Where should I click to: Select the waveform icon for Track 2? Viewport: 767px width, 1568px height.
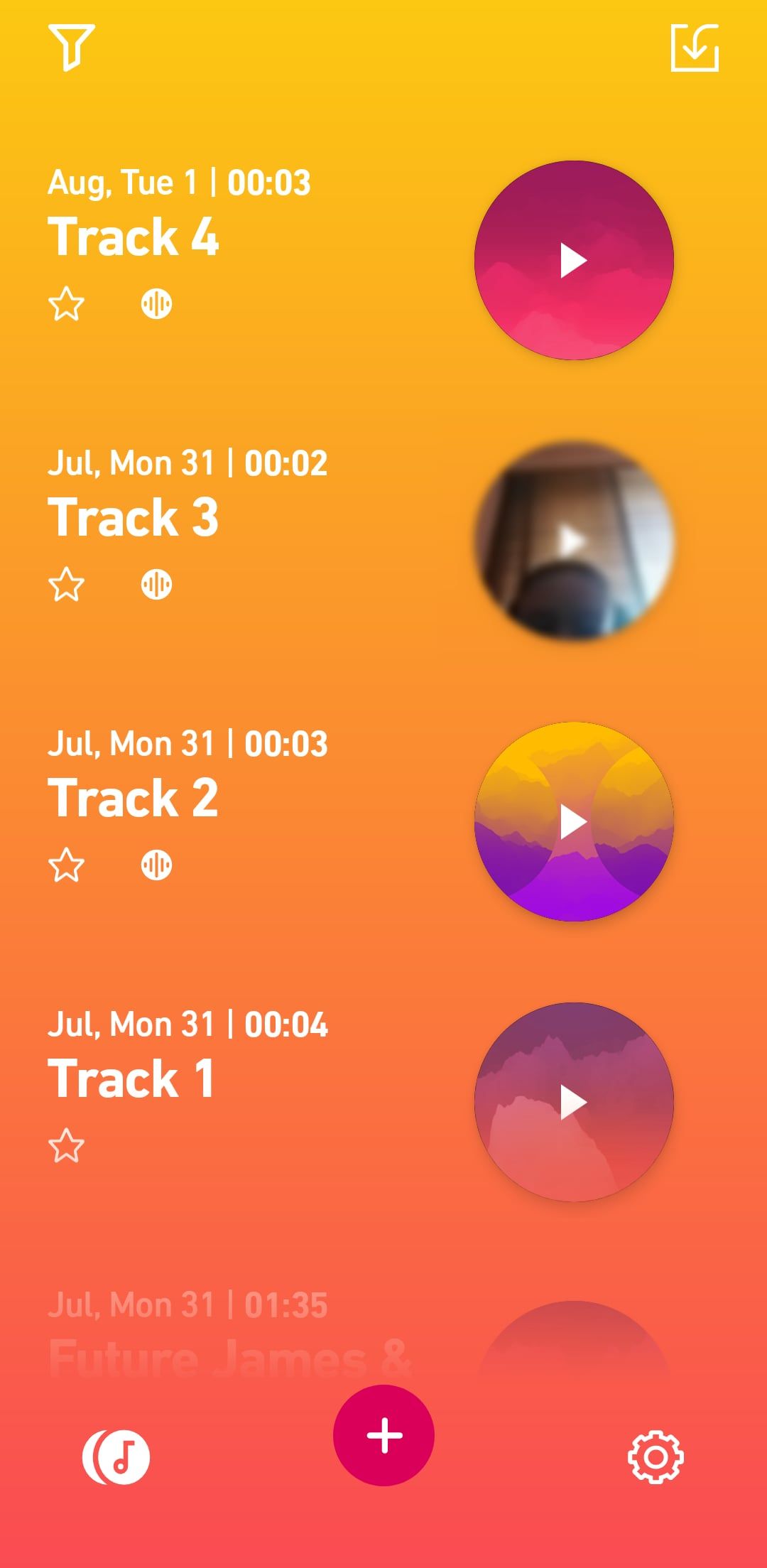(155, 864)
